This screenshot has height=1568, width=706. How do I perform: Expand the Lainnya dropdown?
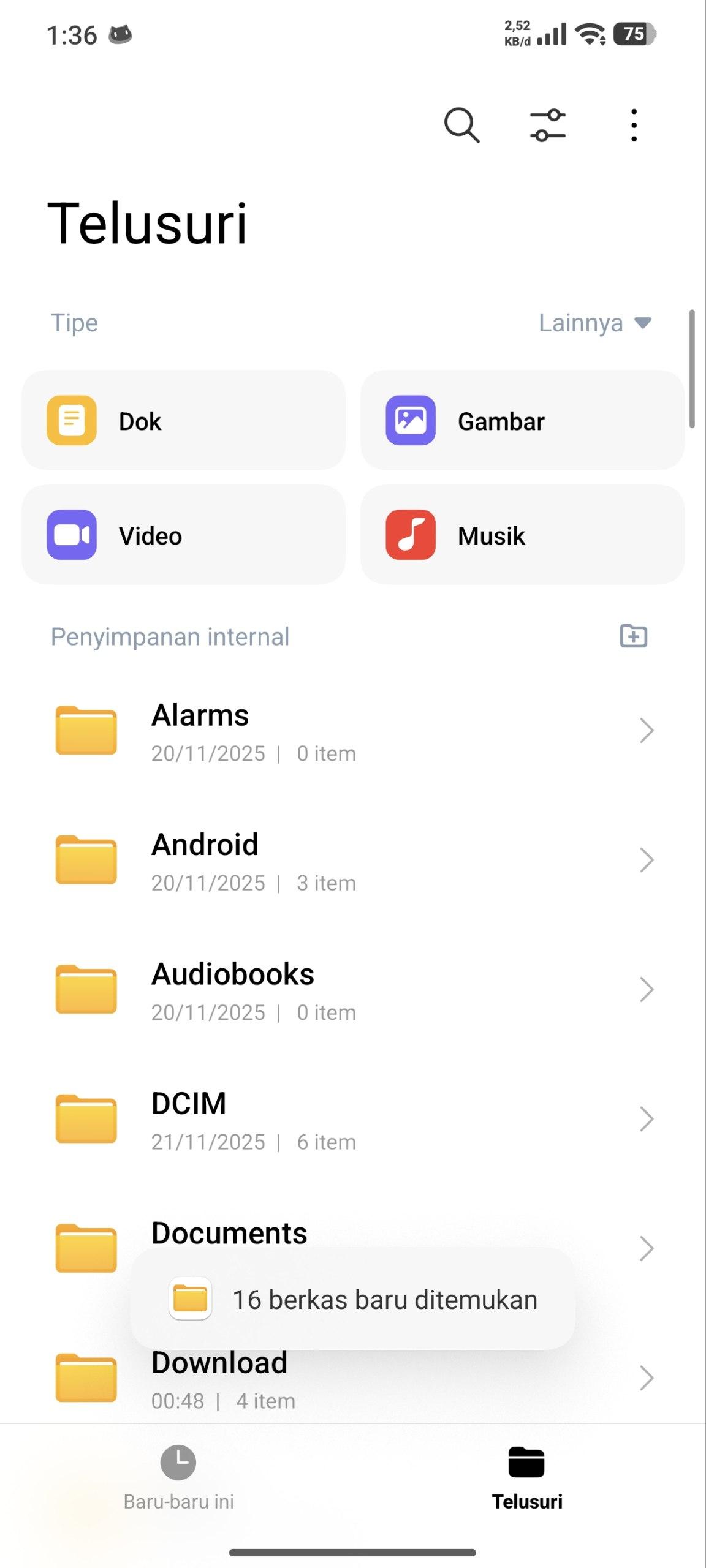(x=594, y=323)
